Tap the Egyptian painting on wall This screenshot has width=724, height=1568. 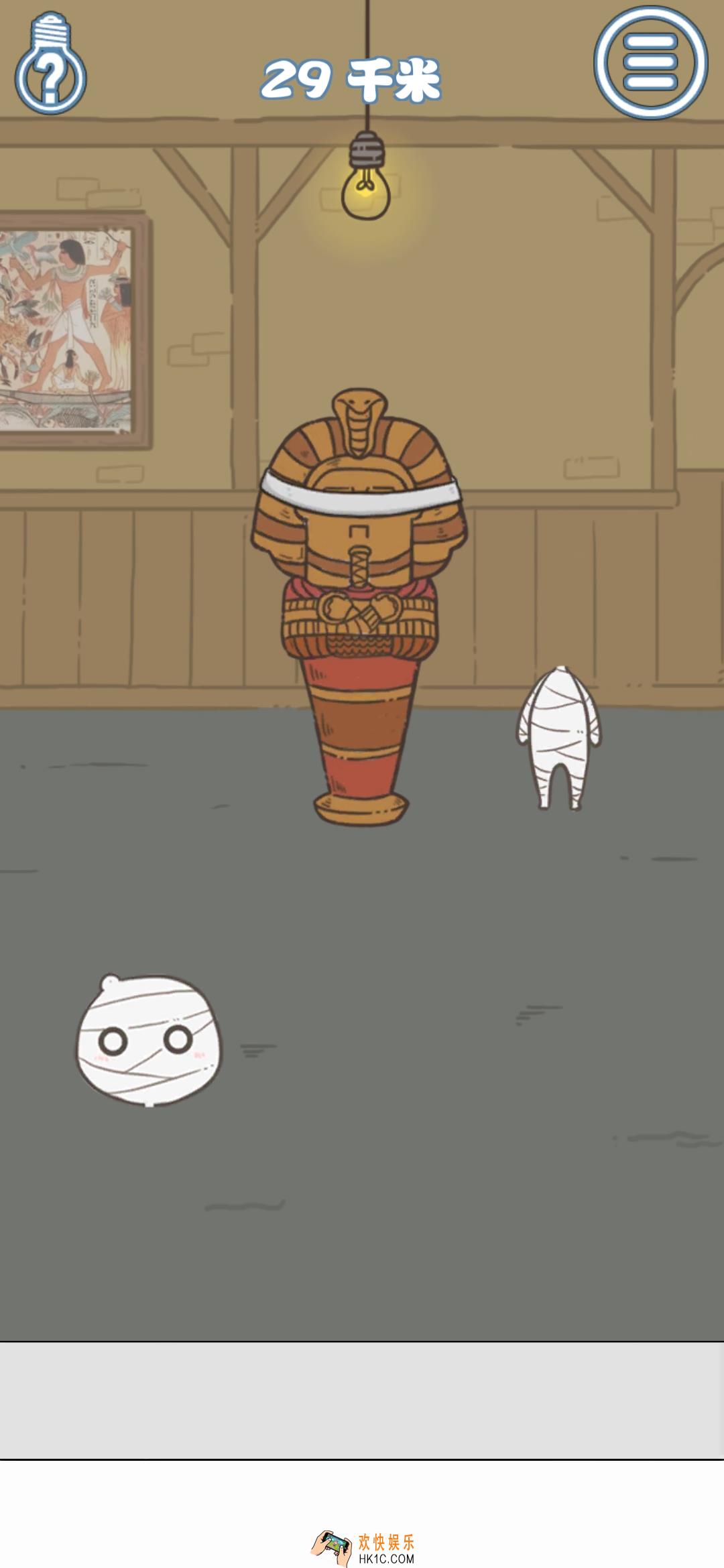tap(67, 328)
